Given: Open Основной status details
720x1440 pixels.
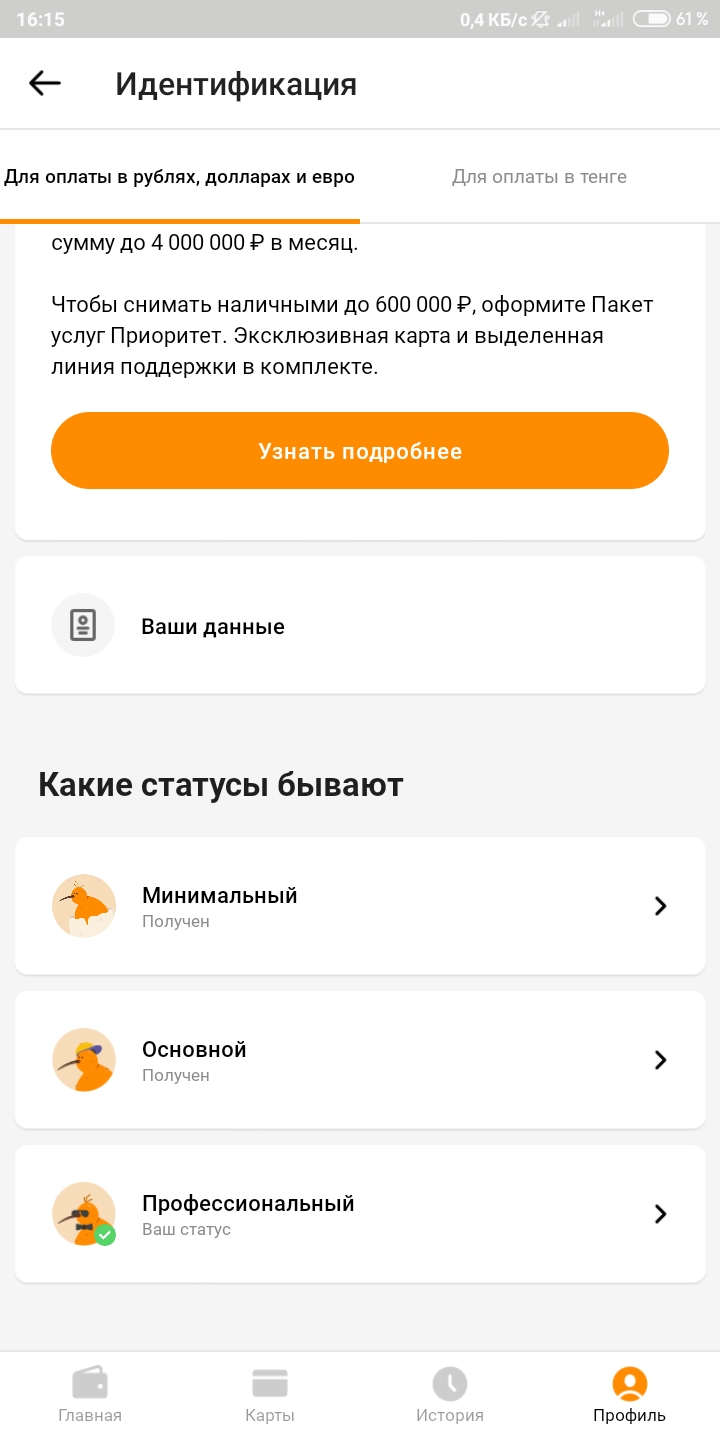Looking at the screenshot, I should coord(360,1060).
